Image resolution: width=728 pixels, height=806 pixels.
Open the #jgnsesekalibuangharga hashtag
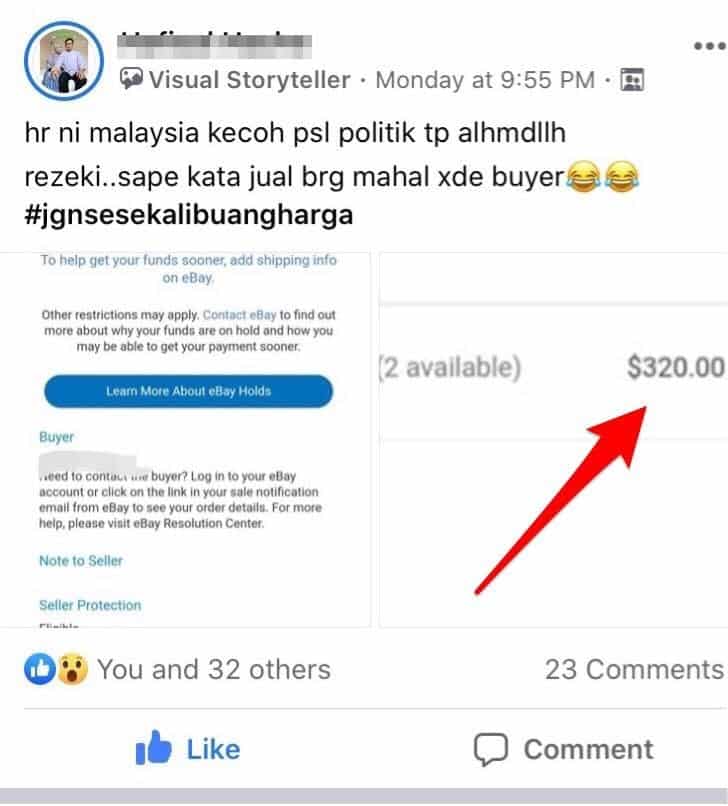click(189, 215)
